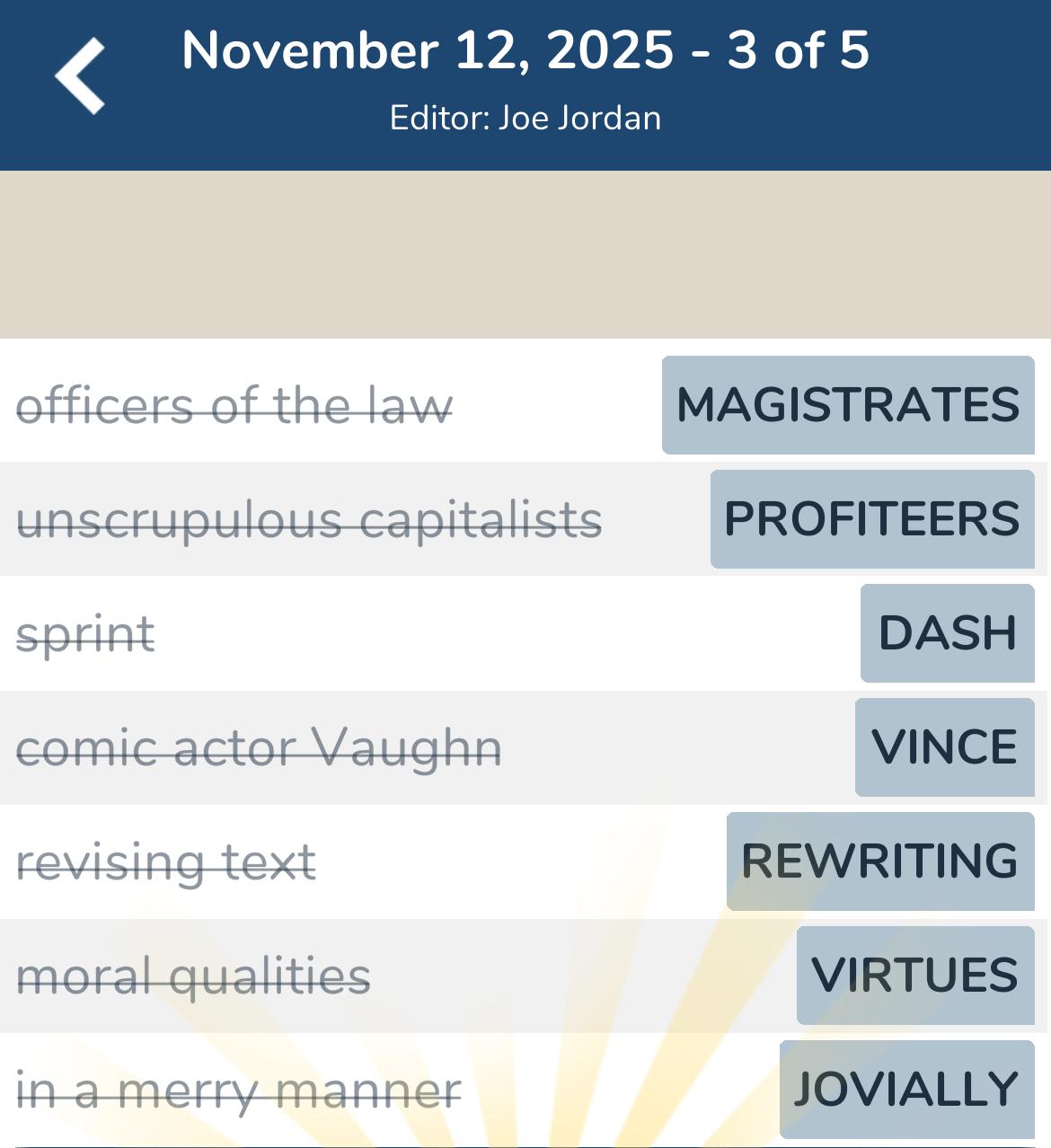Click the blank puzzle banner area
This screenshot has height=1148, width=1051.
(525, 254)
